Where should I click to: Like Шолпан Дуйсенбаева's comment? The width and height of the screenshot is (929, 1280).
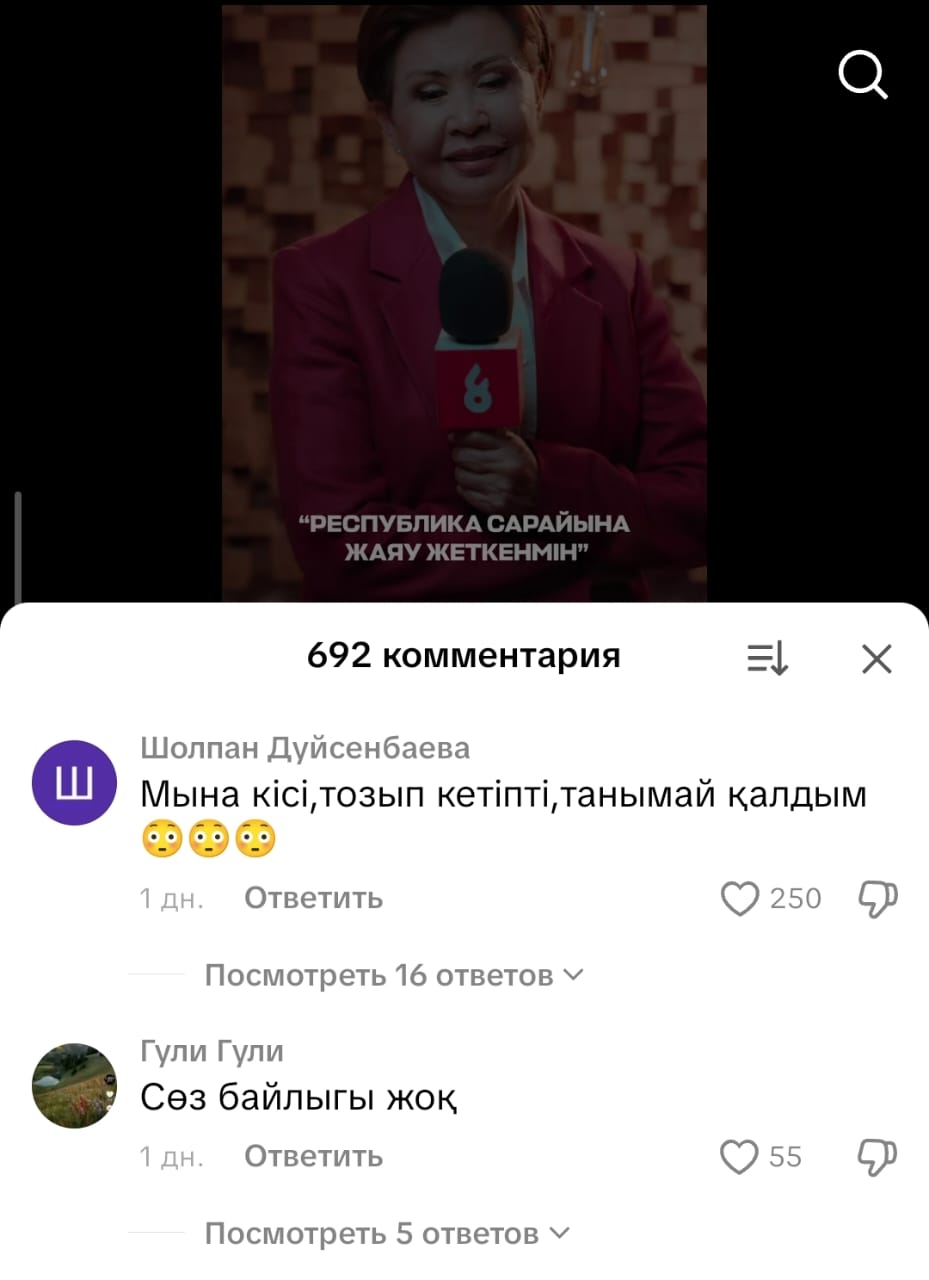[x=741, y=899]
